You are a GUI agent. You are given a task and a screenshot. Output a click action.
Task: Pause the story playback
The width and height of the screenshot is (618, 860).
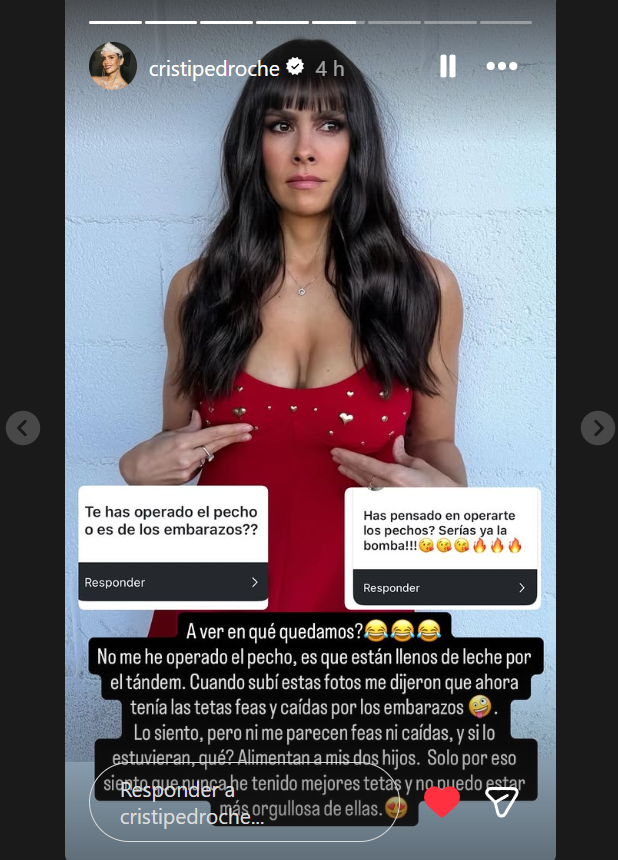447,66
